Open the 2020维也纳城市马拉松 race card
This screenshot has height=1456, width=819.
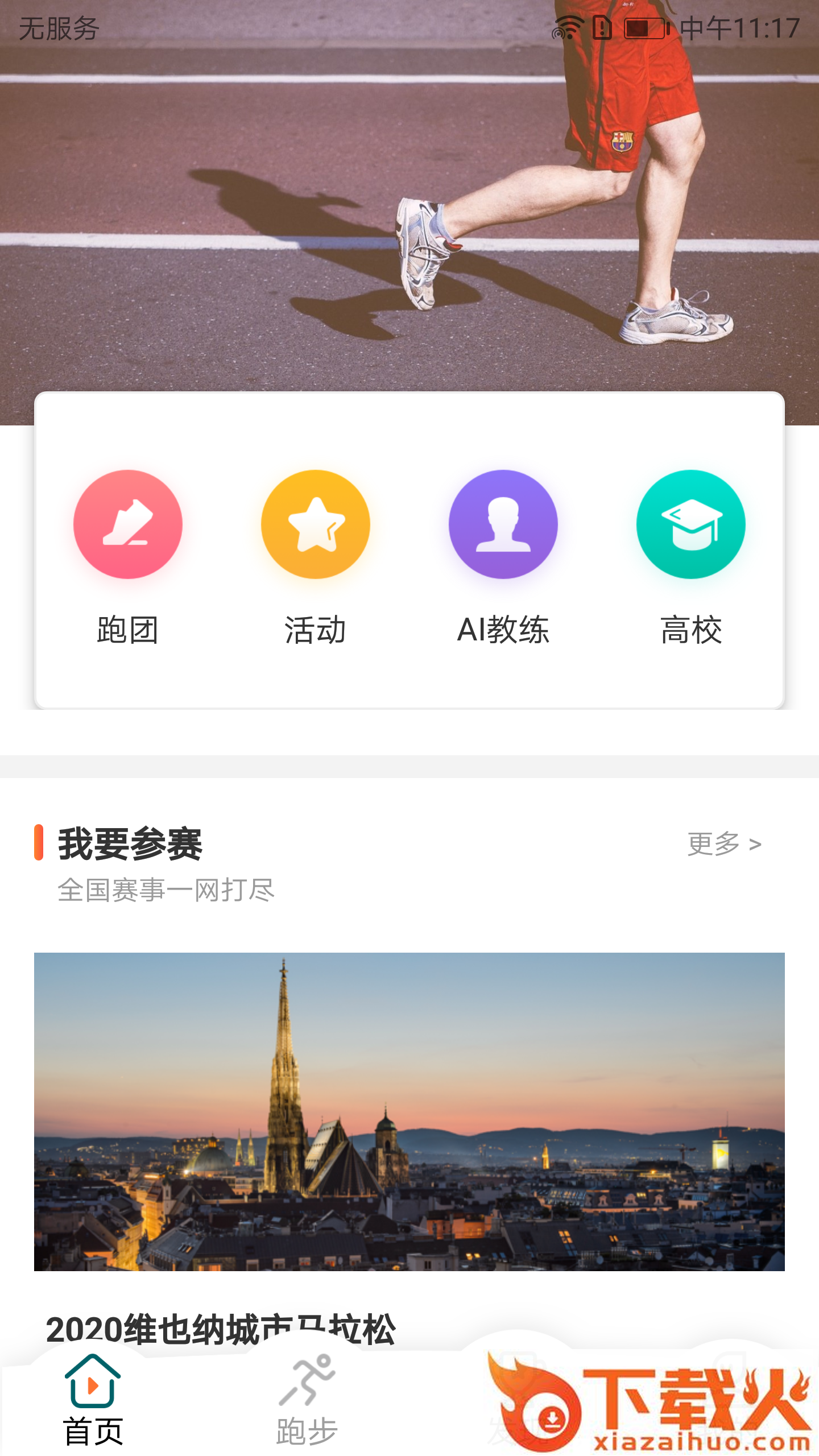pos(409,1111)
